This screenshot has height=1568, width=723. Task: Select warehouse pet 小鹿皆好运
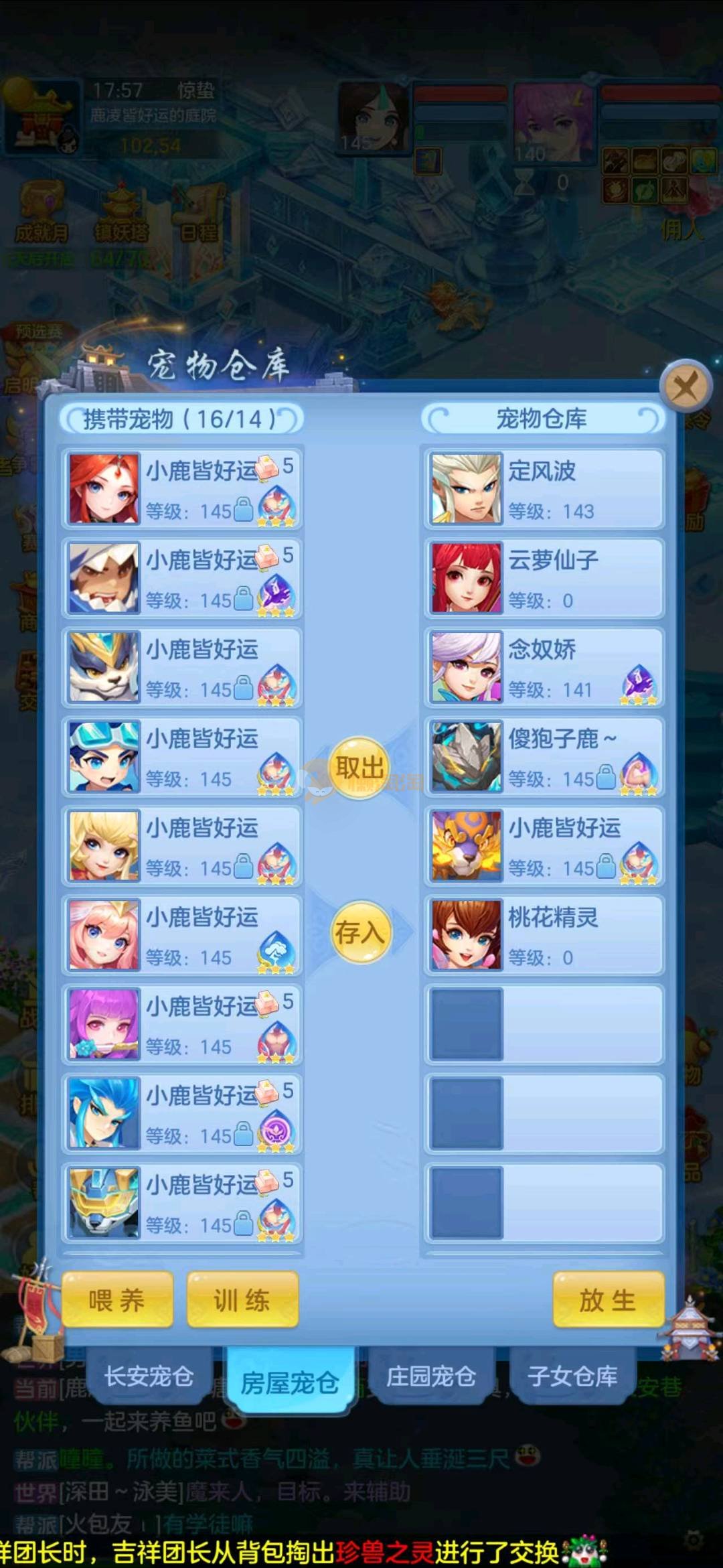pos(544,846)
